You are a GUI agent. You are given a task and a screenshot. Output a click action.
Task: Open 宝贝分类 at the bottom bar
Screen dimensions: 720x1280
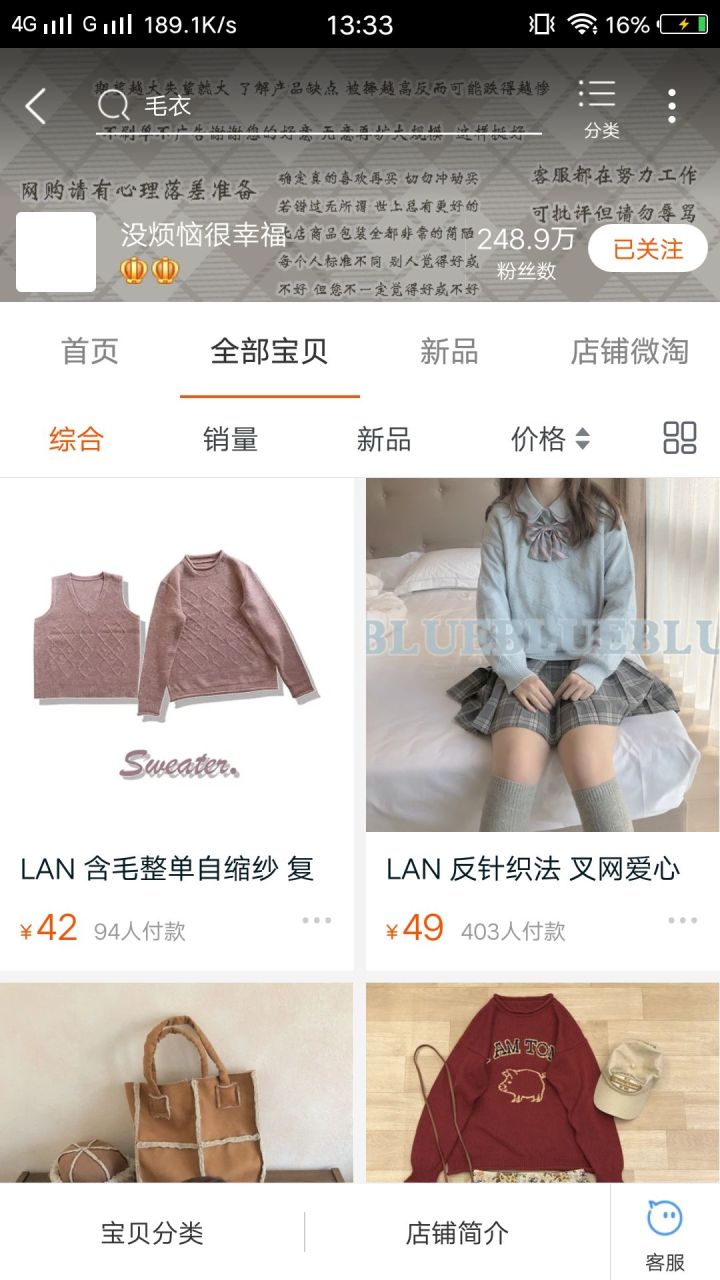[x=152, y=1233]
